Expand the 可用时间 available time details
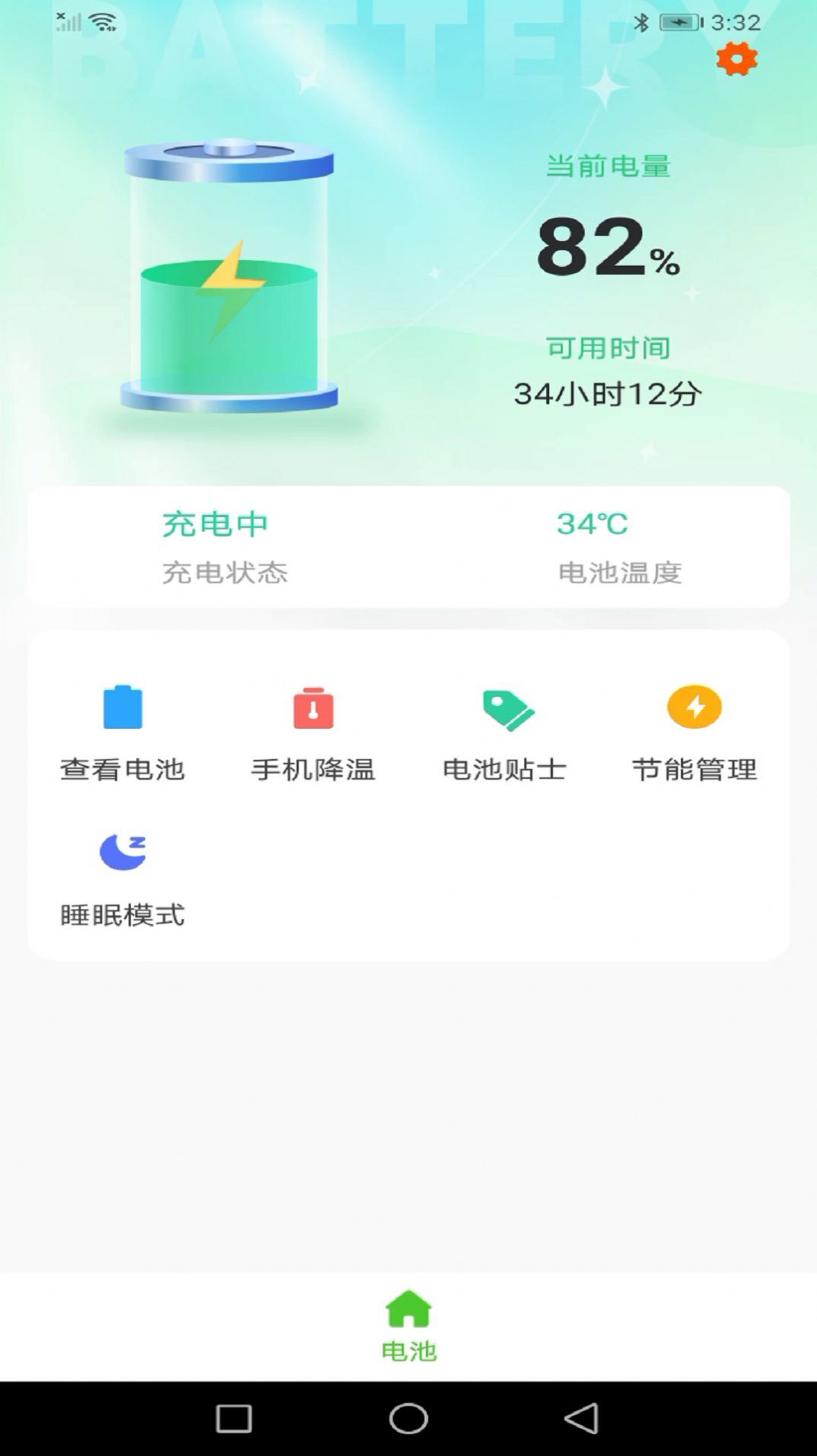817x1456 pixels. click(x=607, y=348)
